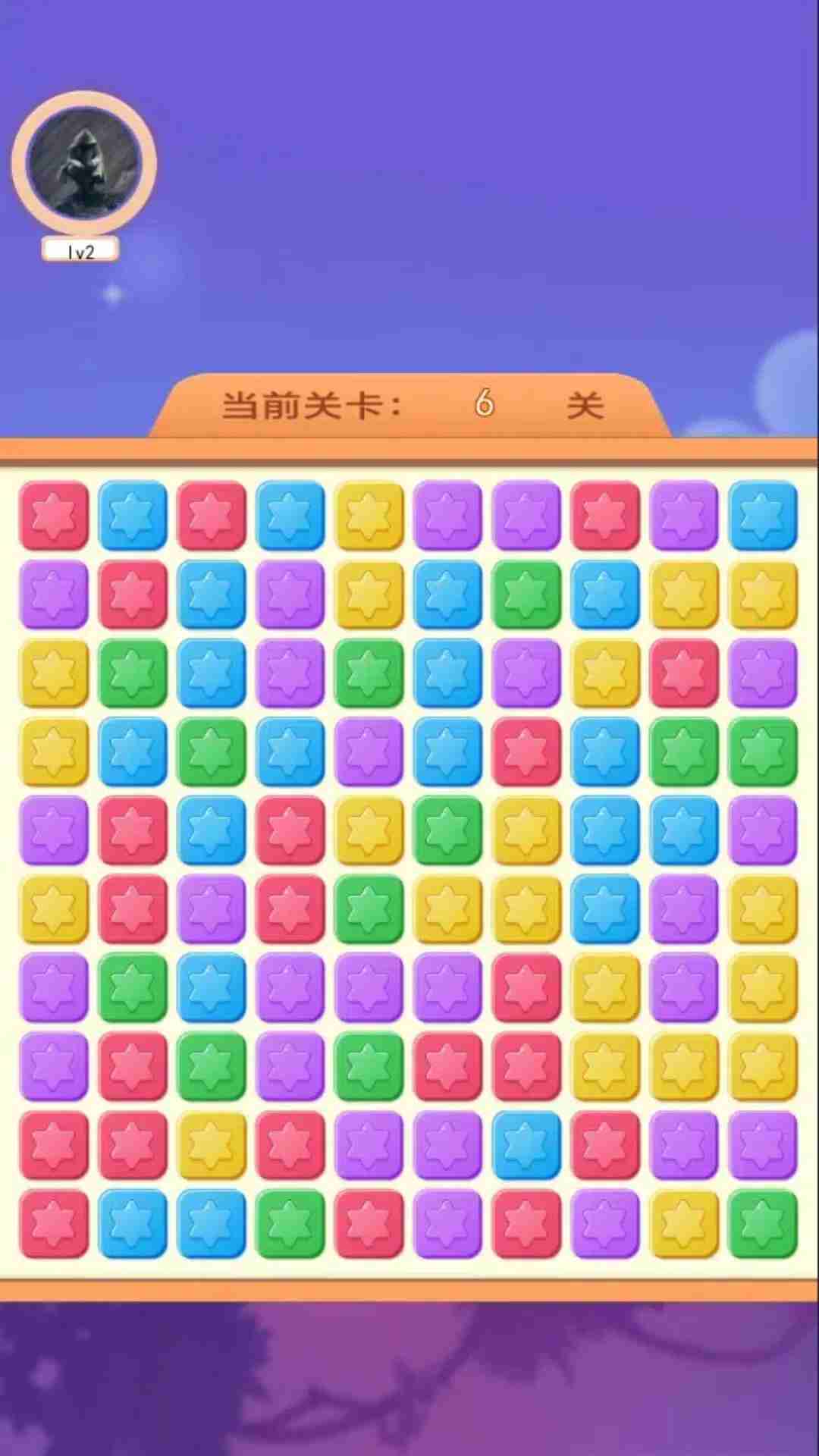Tap the only red block in the fourth row
819x1456 pixels.
(526, 752)
